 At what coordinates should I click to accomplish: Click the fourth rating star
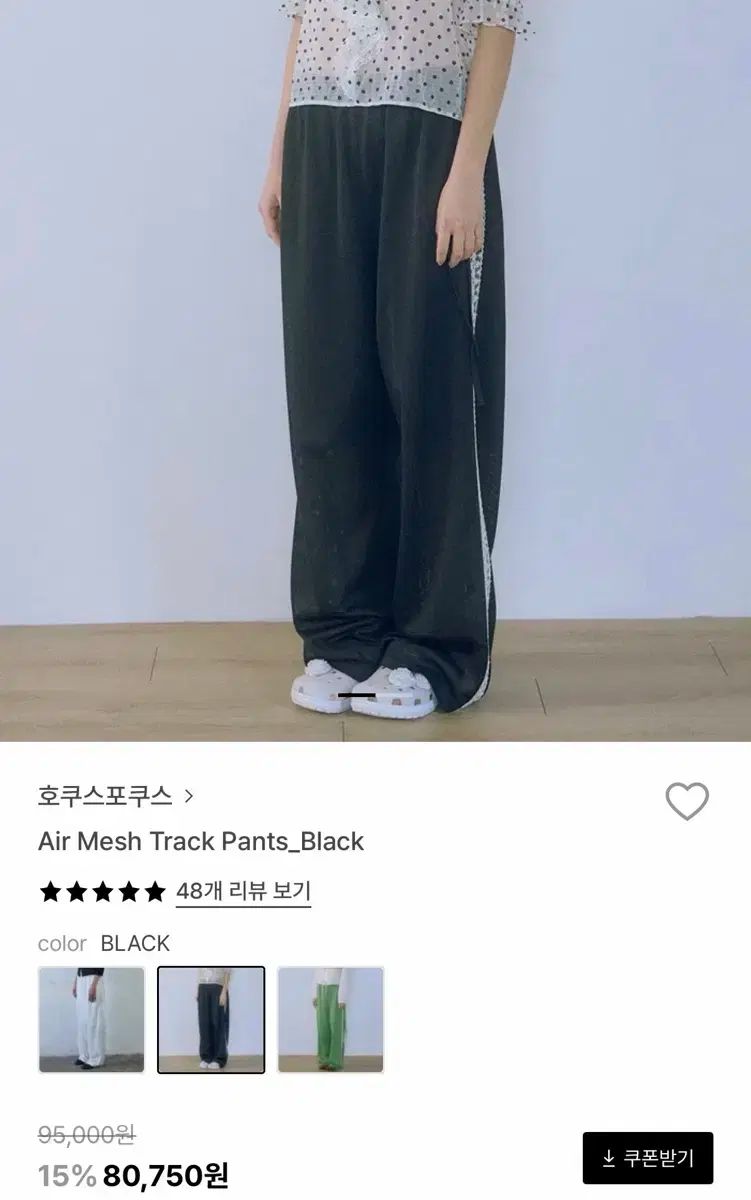130,890
